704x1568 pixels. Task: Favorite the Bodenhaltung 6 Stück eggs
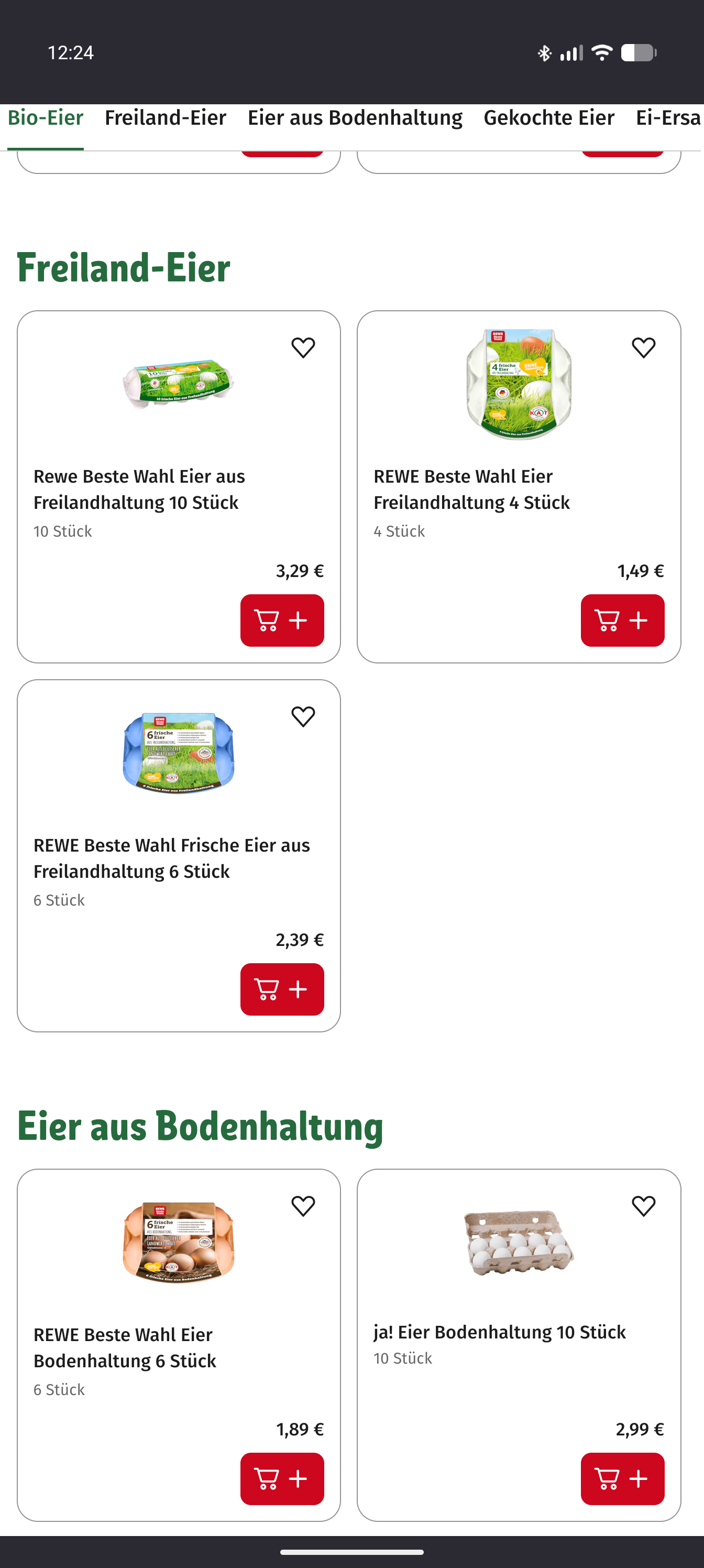click(x=303, y=1206)
